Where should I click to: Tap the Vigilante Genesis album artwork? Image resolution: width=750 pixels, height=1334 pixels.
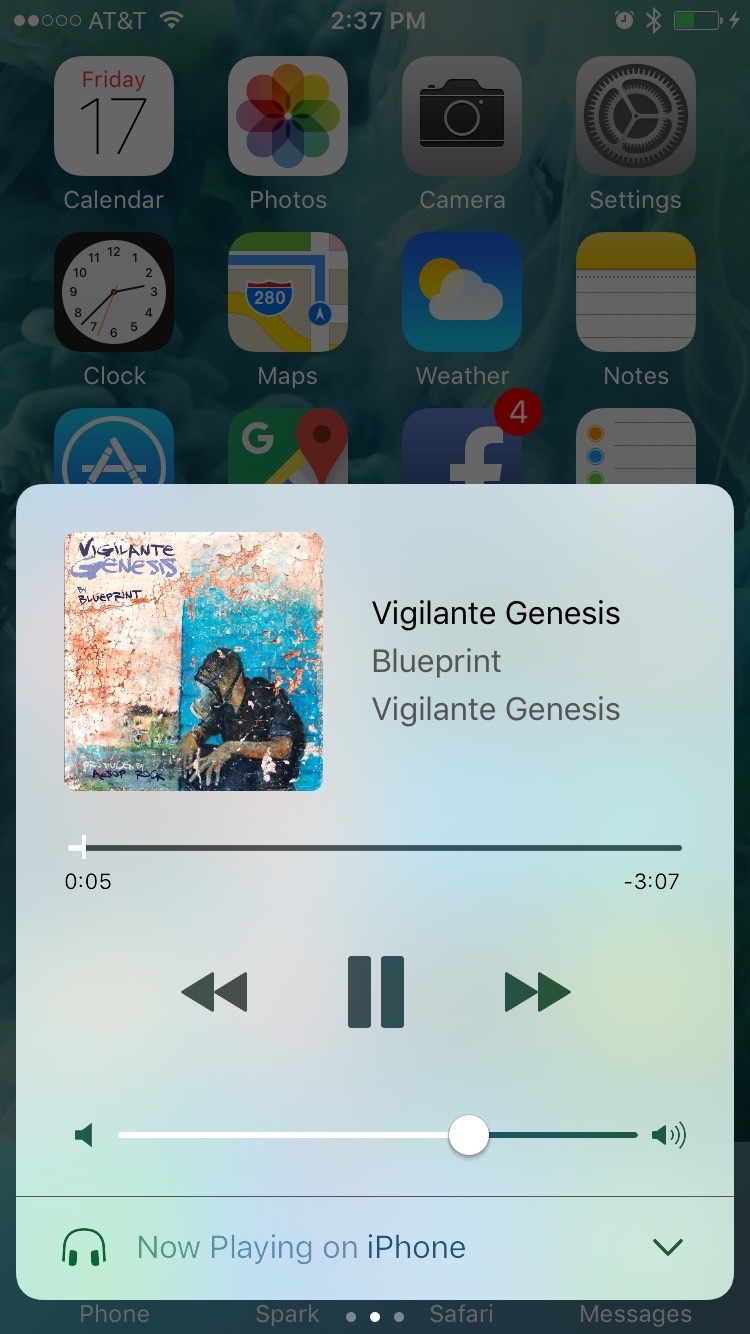pyautogui.click(x=194, y=662)
